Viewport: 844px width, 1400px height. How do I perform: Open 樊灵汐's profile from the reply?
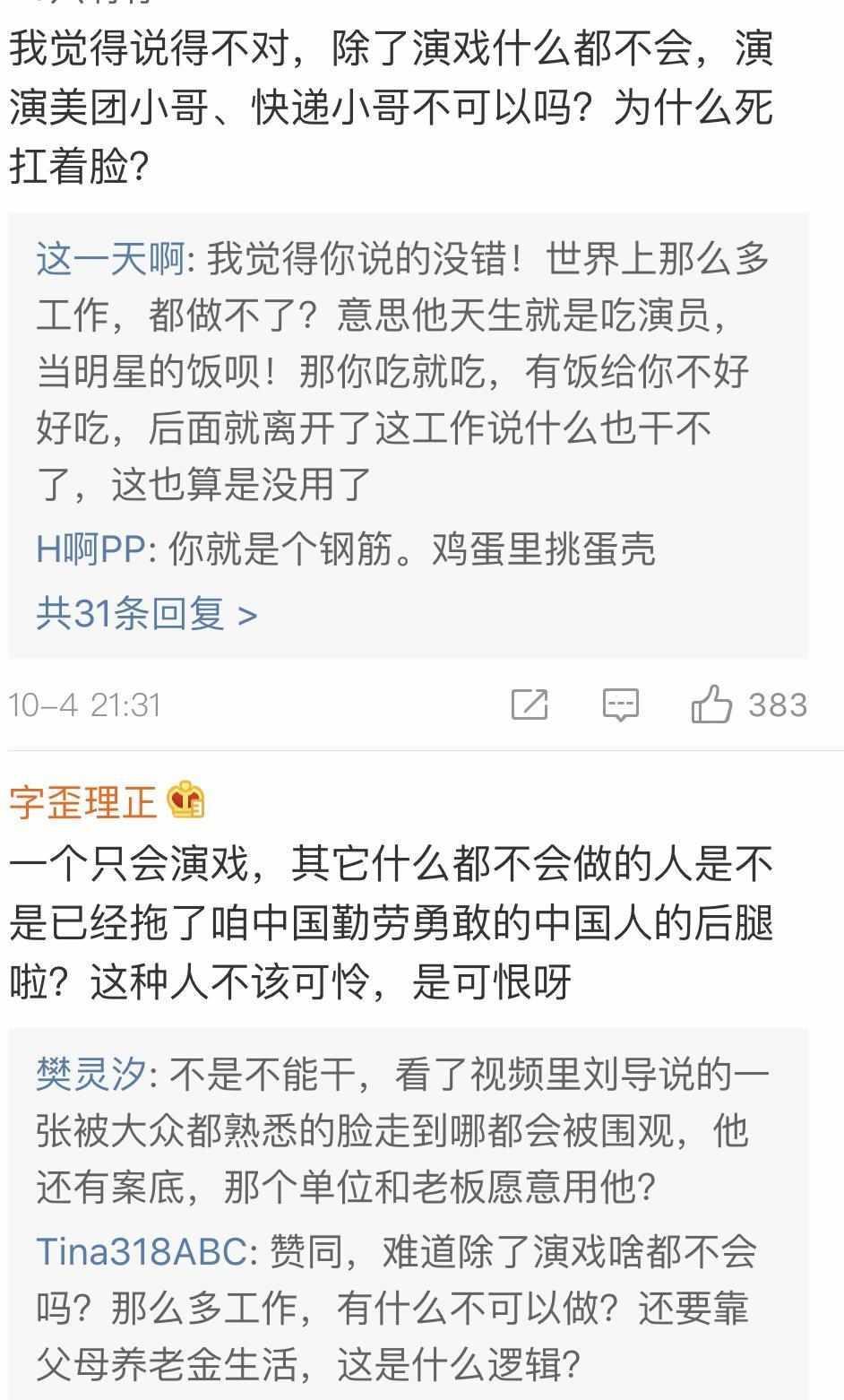pos(90,1074)
